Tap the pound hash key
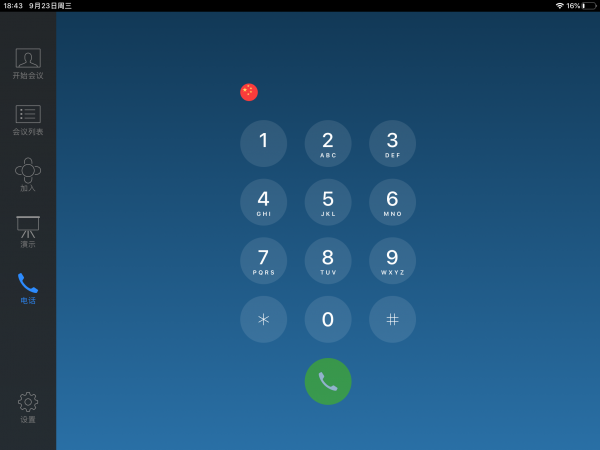This screenshot has height=450, width=600. (392, 319)
